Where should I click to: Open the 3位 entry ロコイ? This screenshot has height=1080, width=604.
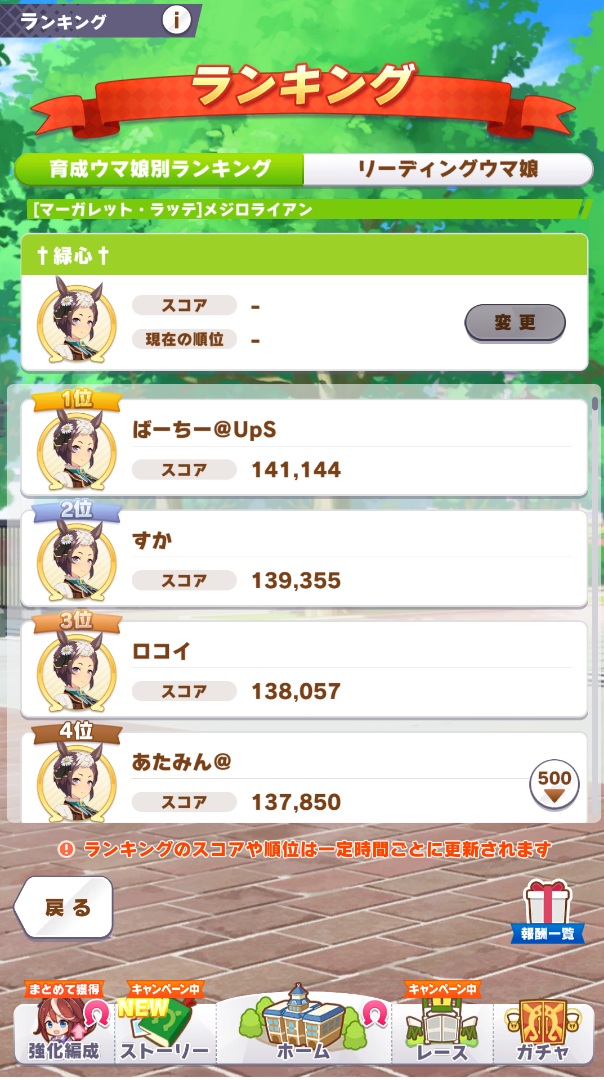click(302, 670)
